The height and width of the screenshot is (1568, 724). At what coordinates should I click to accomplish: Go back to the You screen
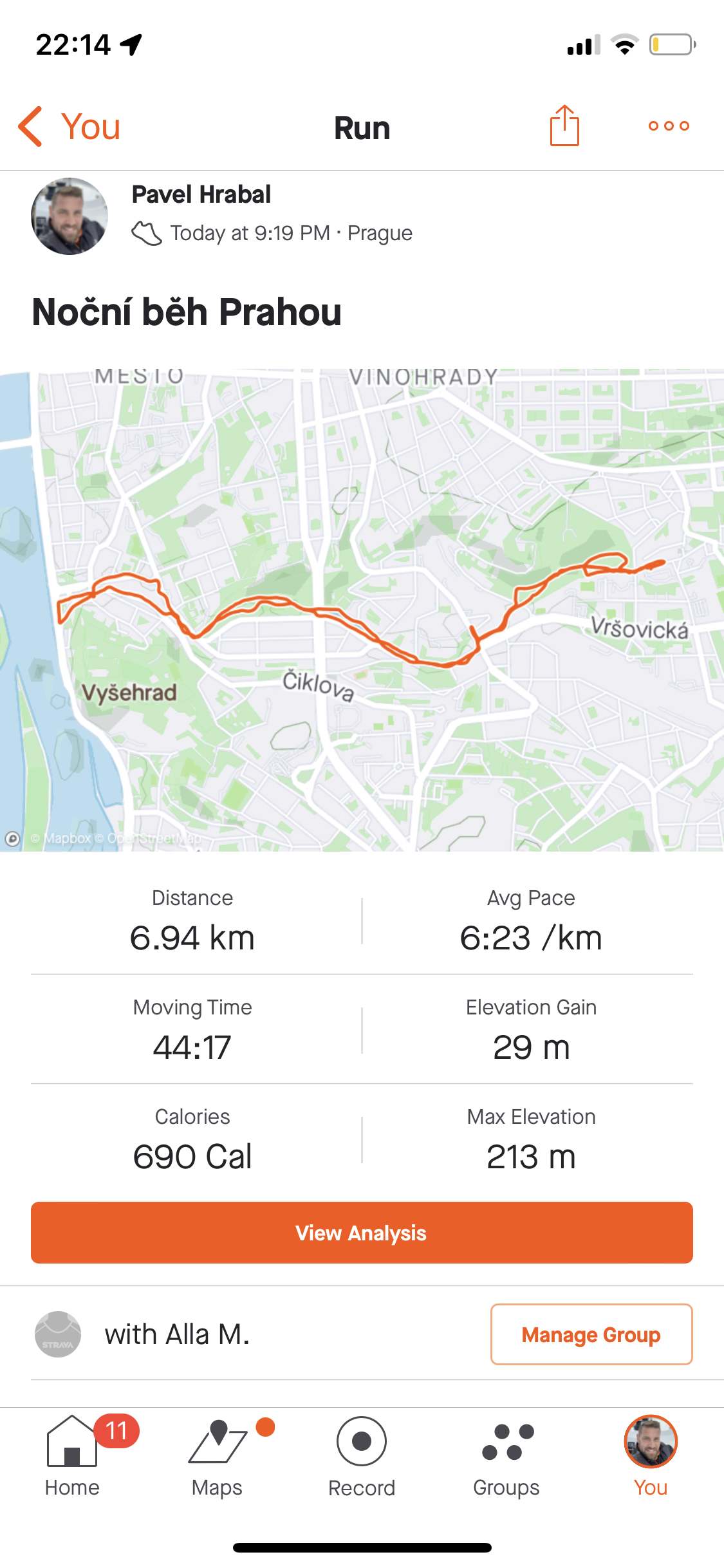click(x=70, y=126)
